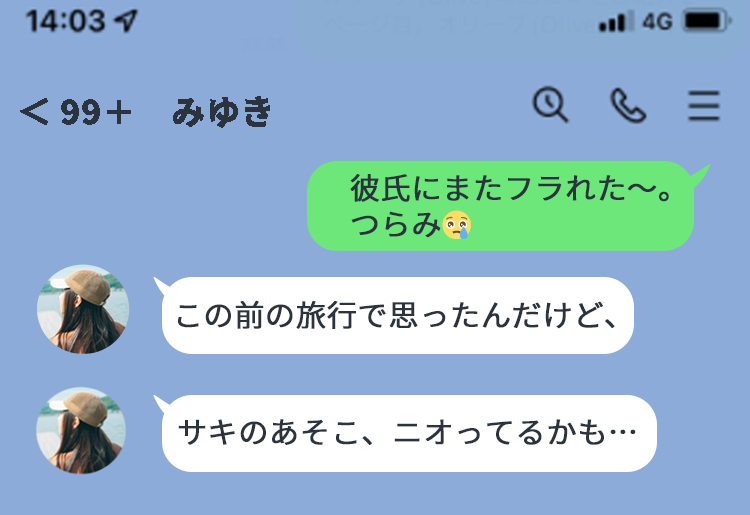Go back to the chat list
The height and width of the screenshot is (515, 750).
[36, 112]
